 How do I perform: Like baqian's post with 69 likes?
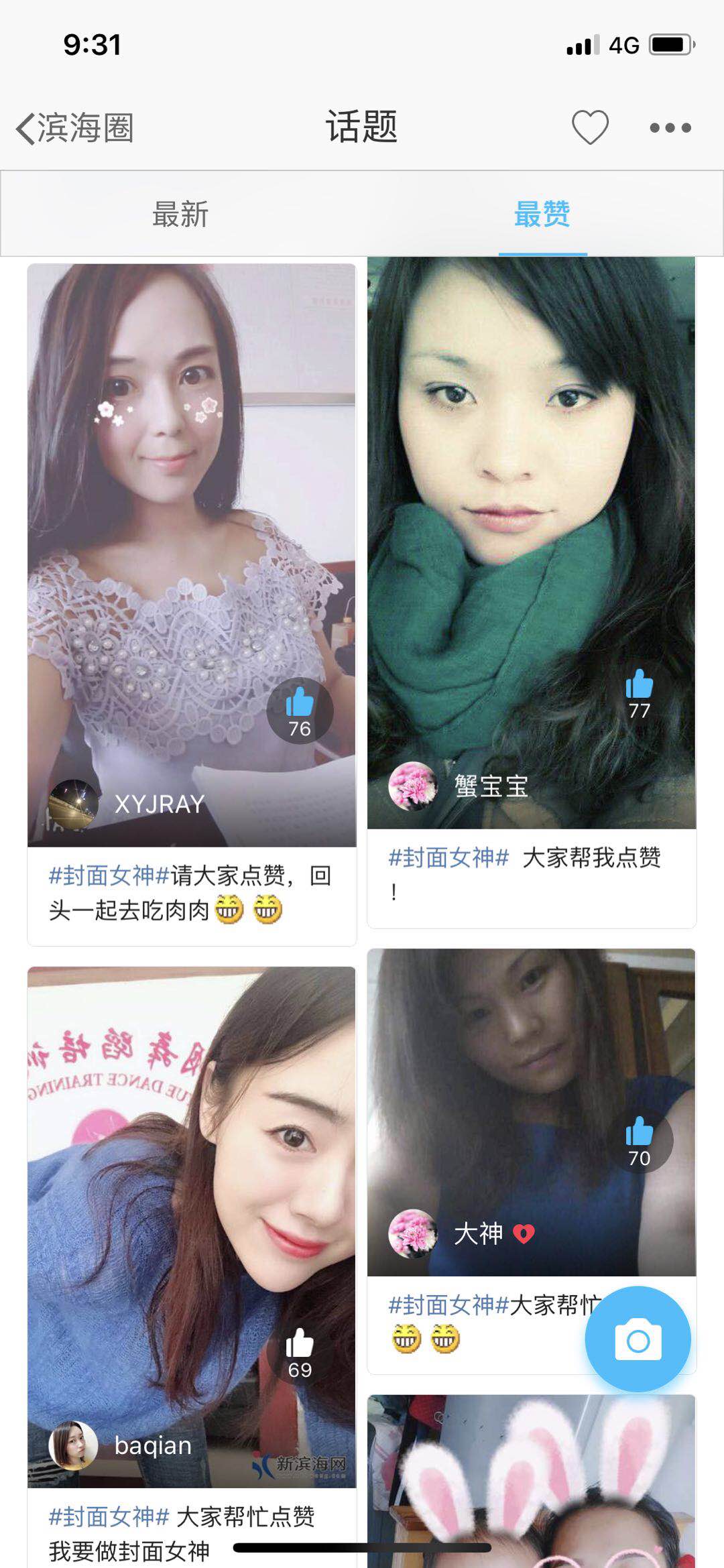pos(300,1352)
